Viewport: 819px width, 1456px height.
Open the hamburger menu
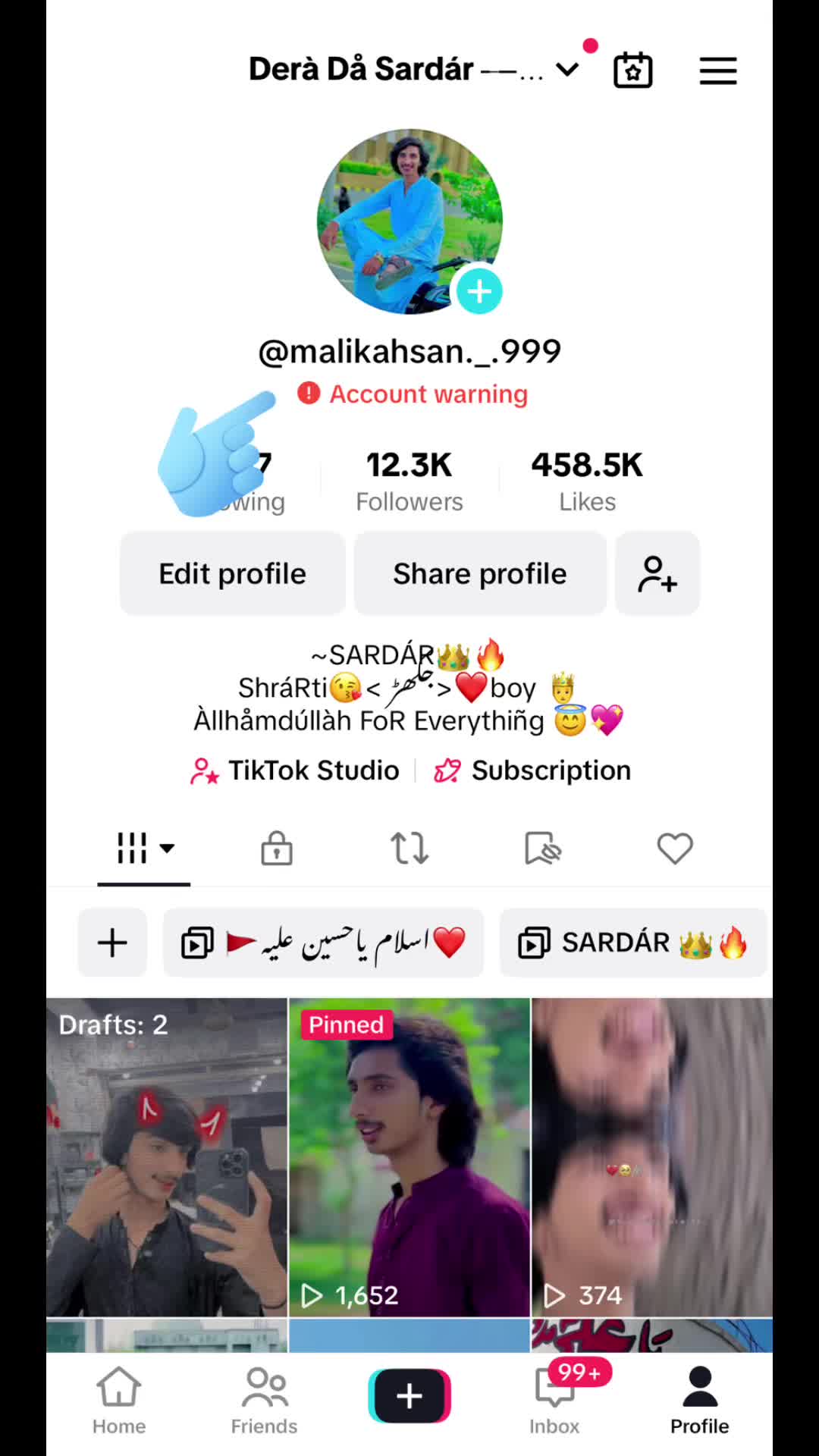click(x=717, y=71)
